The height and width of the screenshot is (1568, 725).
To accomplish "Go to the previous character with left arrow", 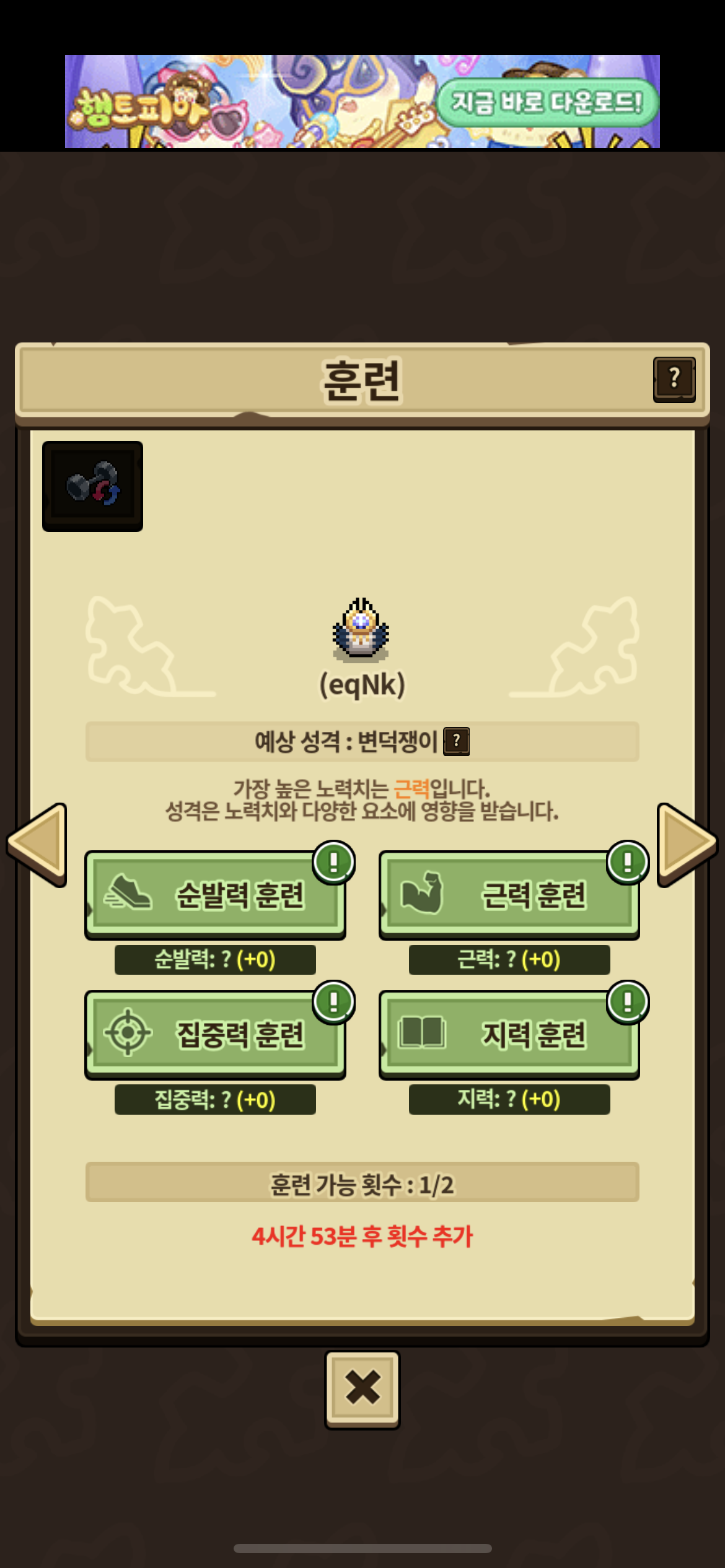I will coord(37,844).
